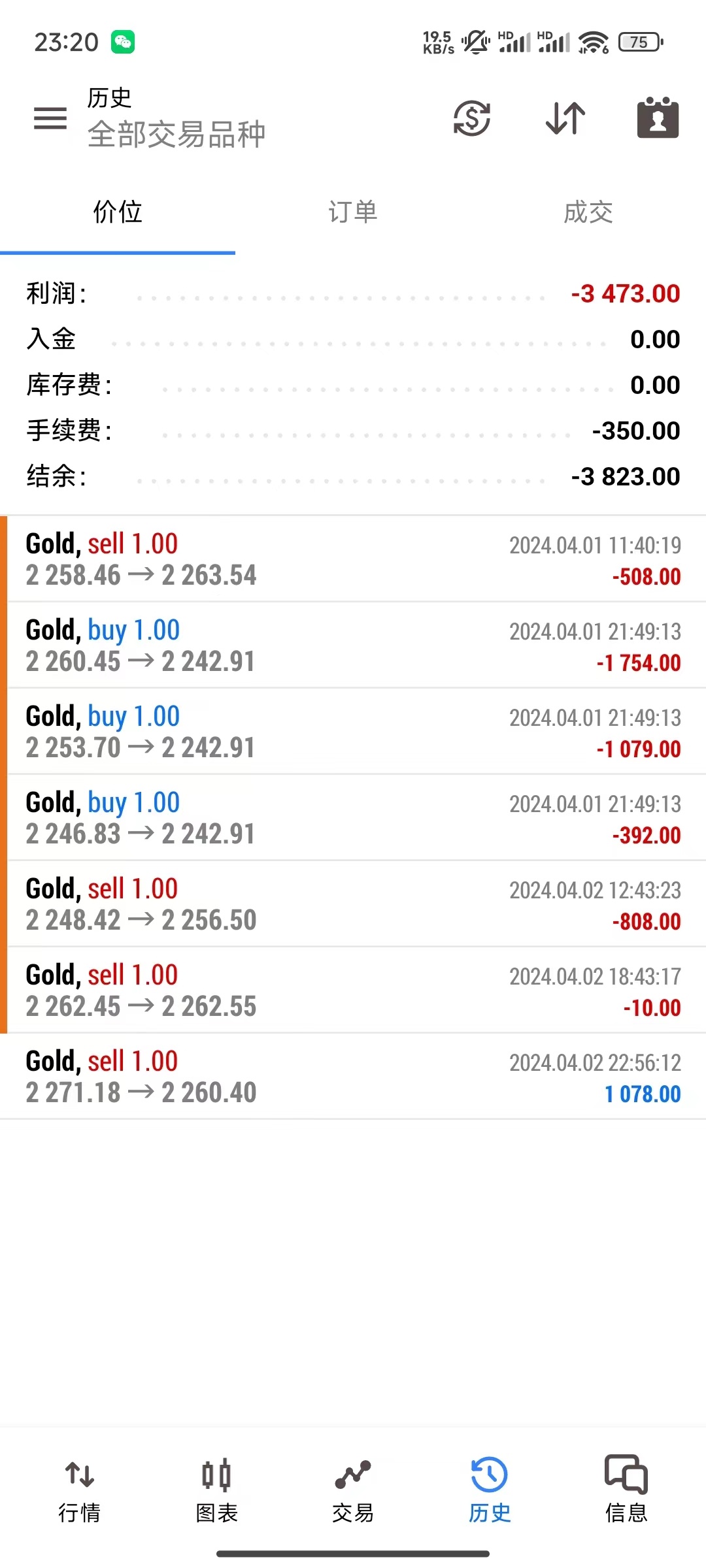Open the sort arrows option
Image resolution: width=706 pixels, height=1568 pixels.
click(x=565, y=118)
